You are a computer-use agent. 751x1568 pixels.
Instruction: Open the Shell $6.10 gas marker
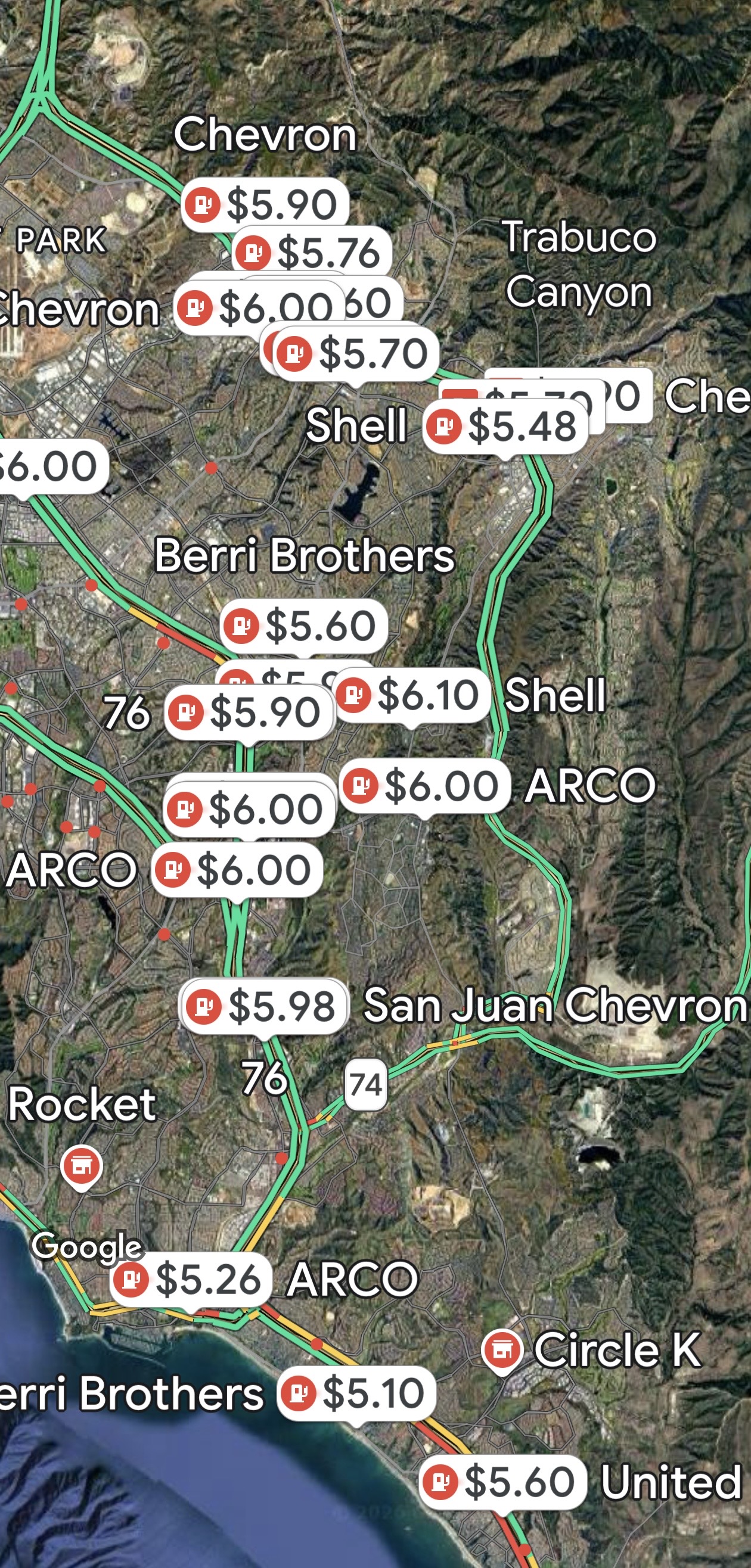click(x=412, y=695)
